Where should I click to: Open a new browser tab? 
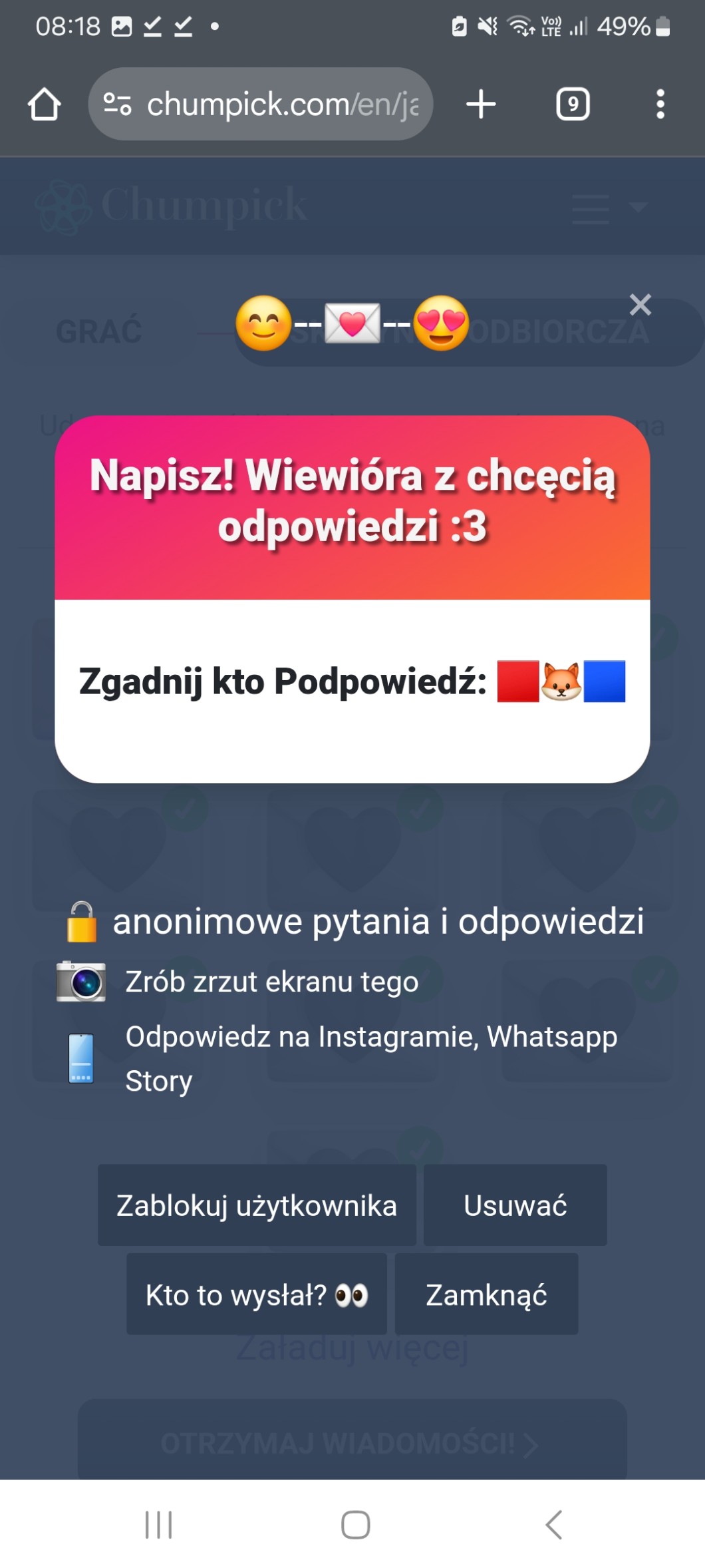coord(481,104)
